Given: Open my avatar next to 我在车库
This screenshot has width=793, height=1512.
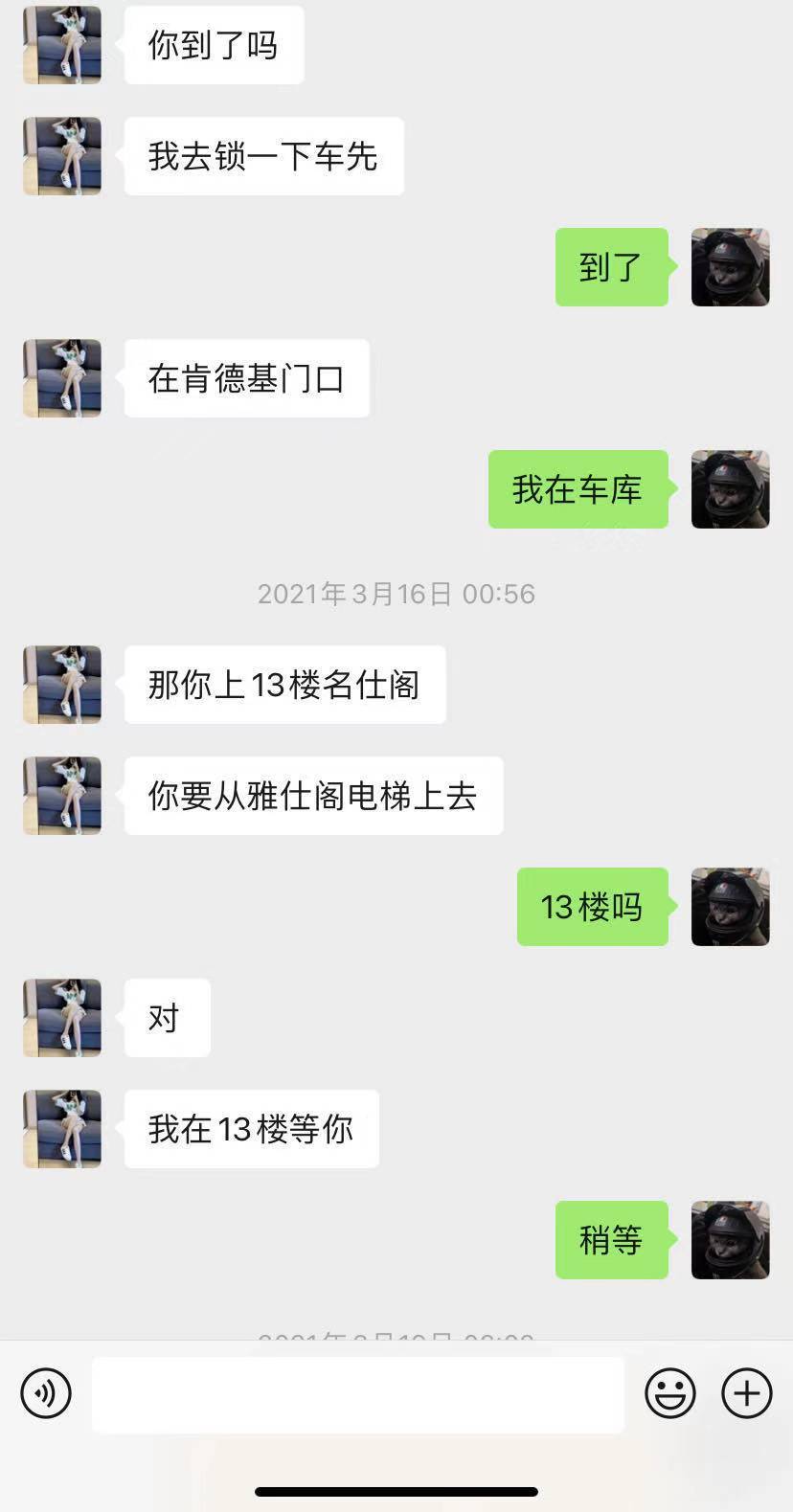Looking at the screenshot, I should click(x=730, y=489).
